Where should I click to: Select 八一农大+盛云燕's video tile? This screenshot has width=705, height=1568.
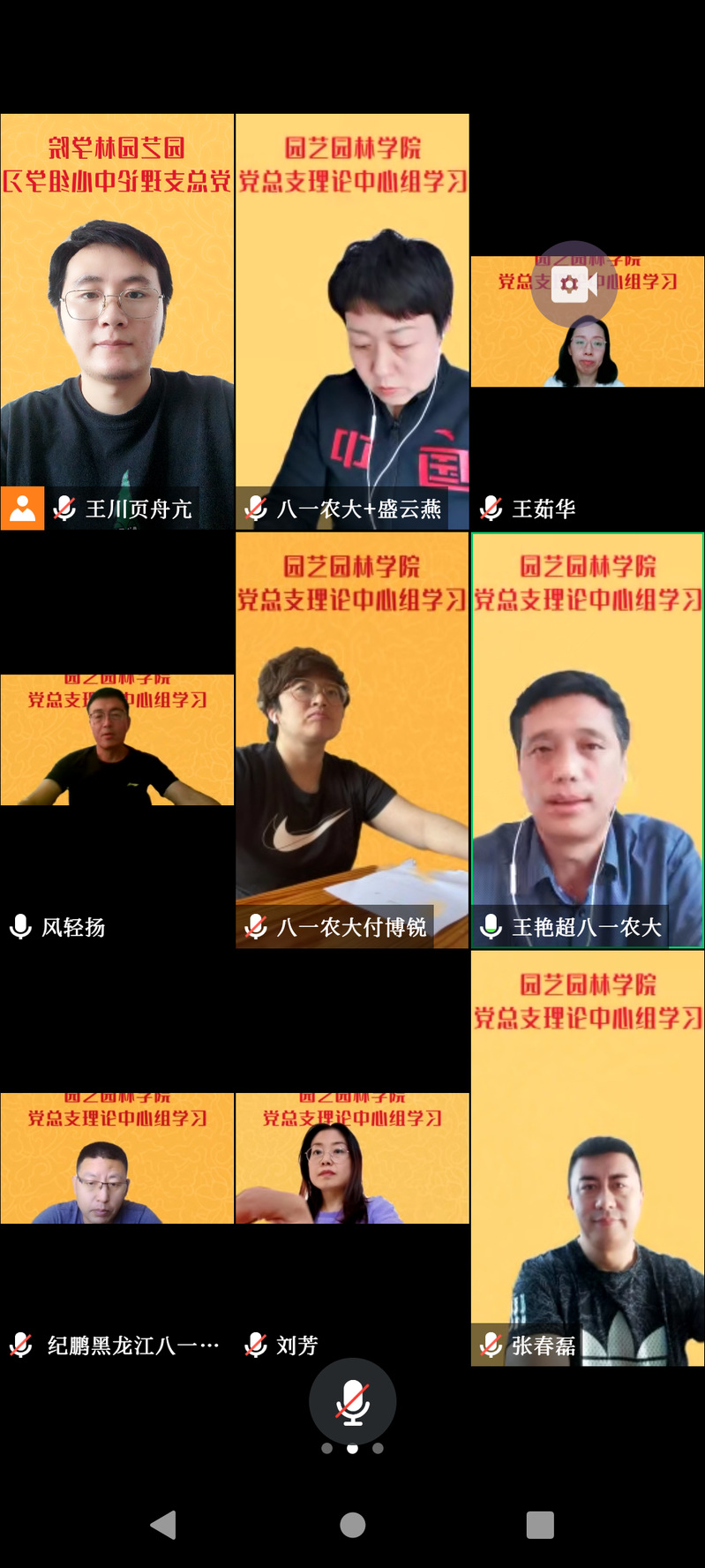click(x=352, y=322)
